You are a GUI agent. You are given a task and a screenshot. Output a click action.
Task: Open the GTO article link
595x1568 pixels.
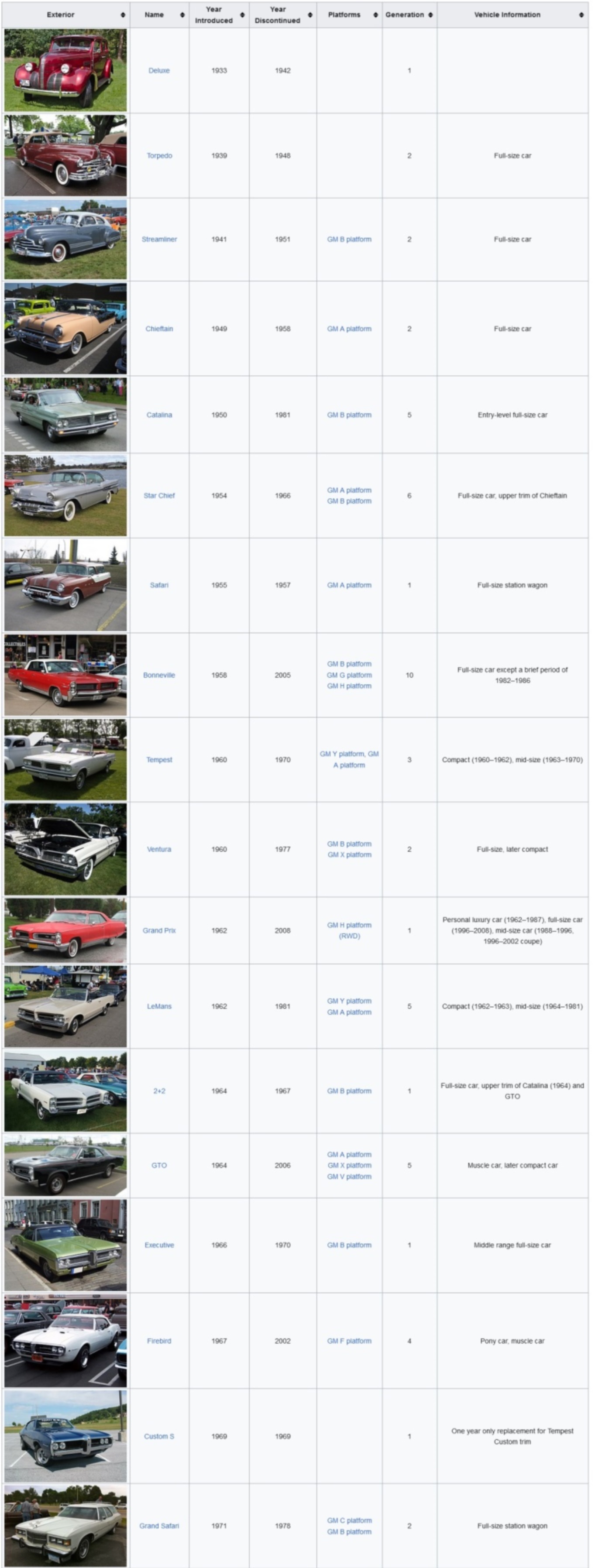[159, 1165]
